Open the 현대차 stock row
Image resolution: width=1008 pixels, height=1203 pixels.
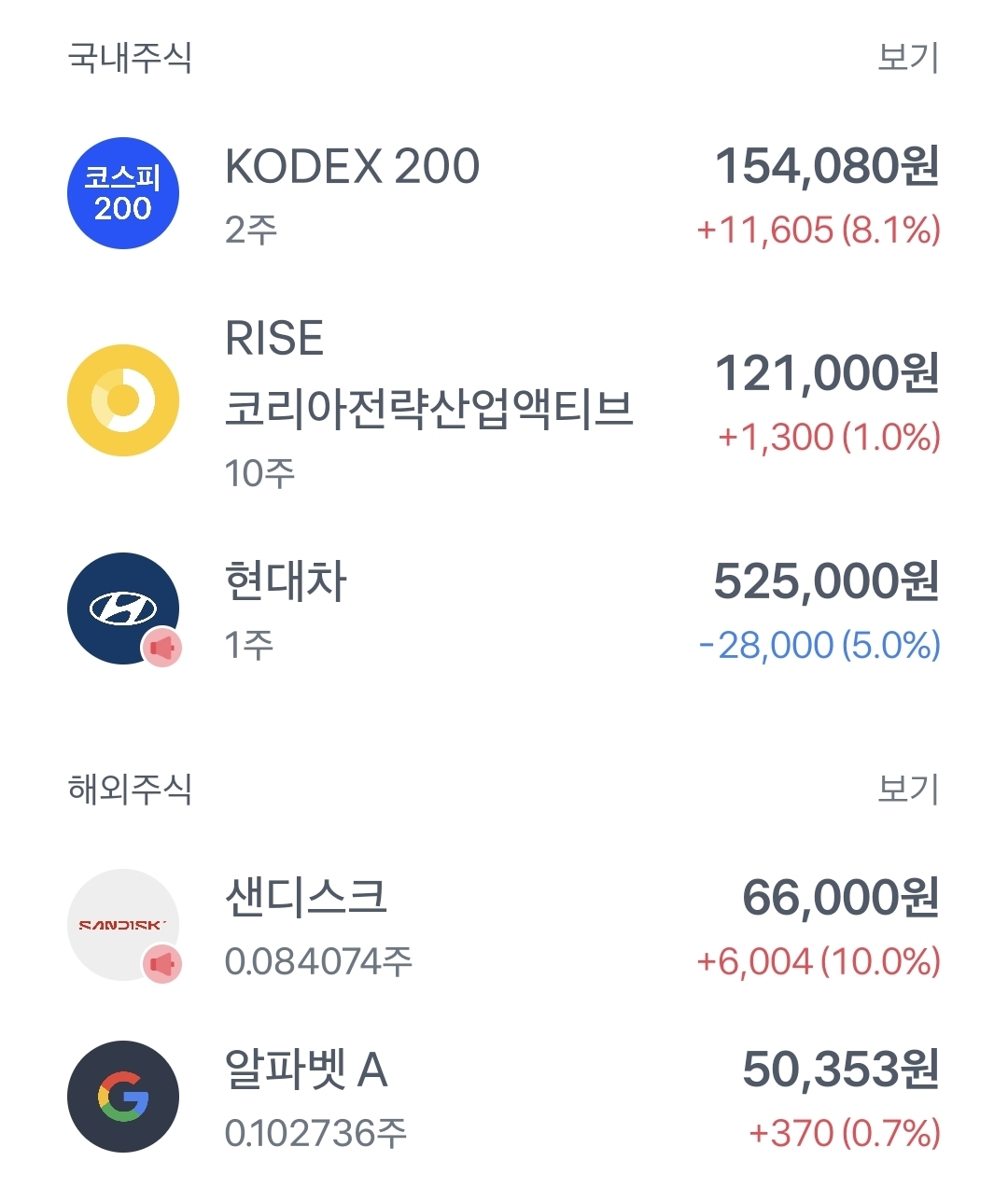[504, 609]
